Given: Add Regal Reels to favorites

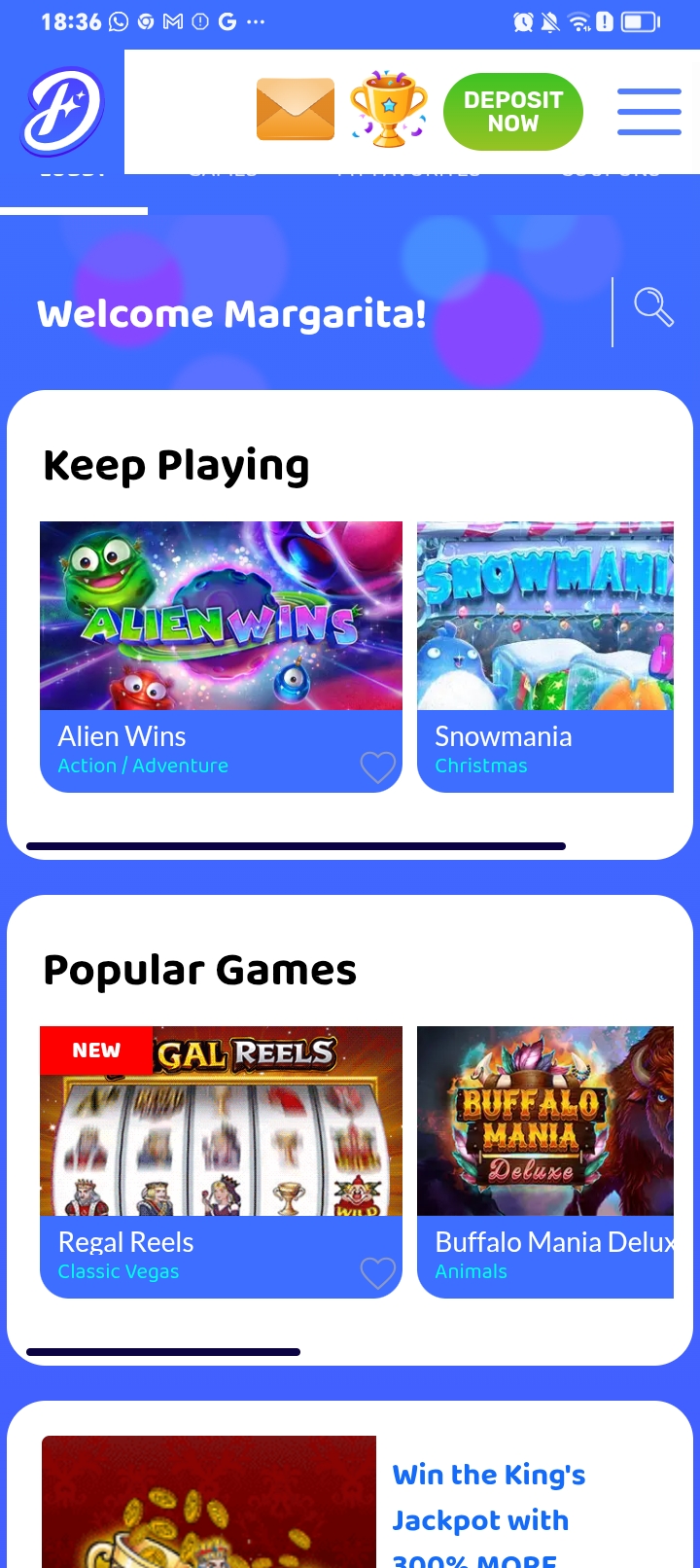Looking at the screenshot, I should 377,1273.
